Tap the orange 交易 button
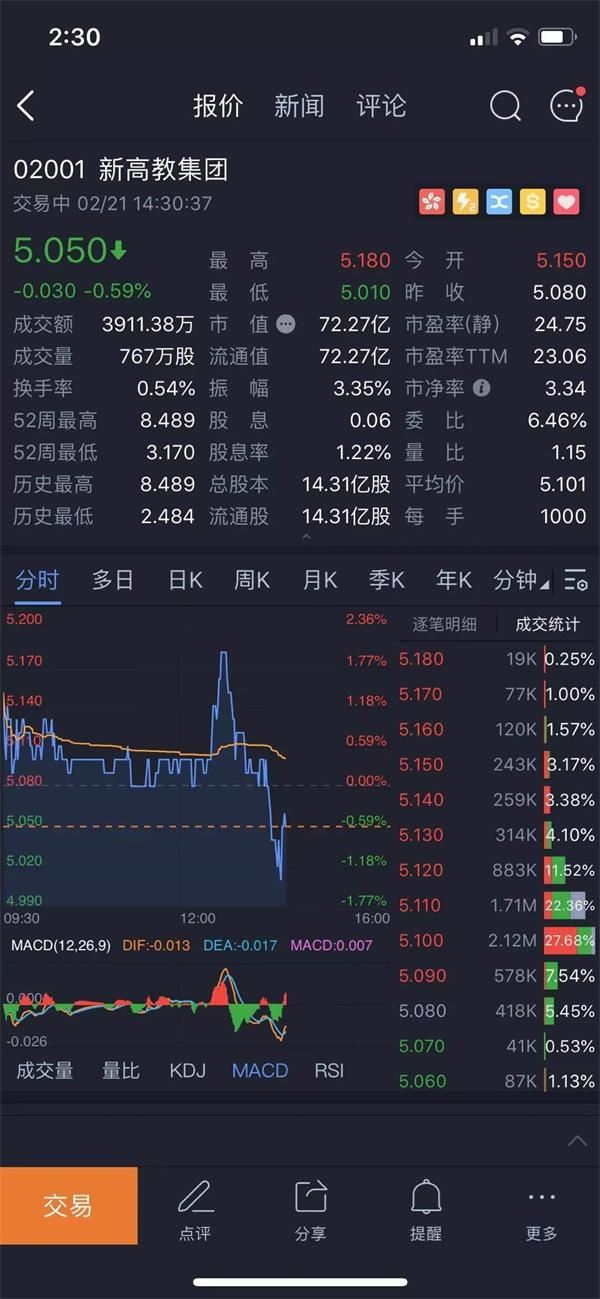Image resolution: width=600 pixels, height=1299 pixels. point(68,1205)
